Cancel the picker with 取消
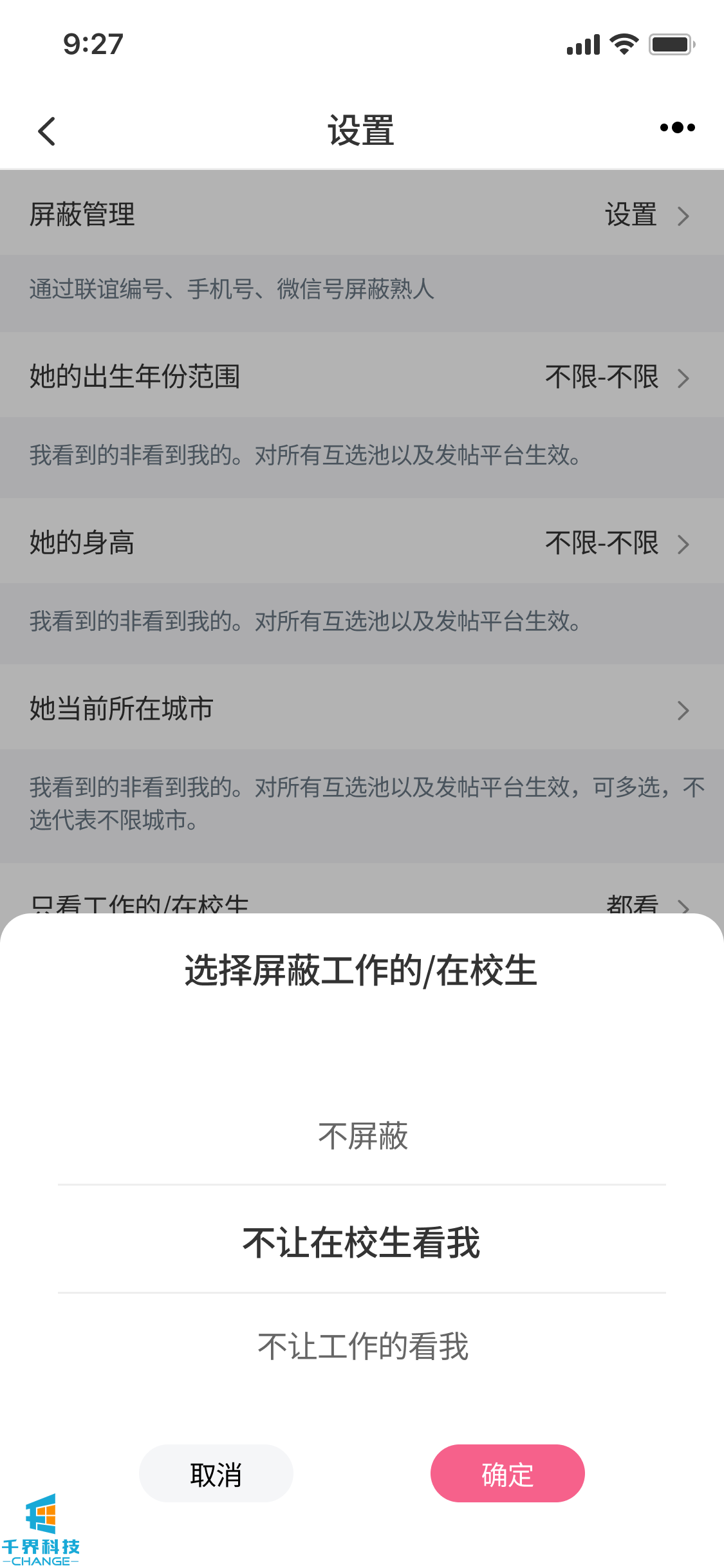 pyautogui.click(x=216, y=1473)
